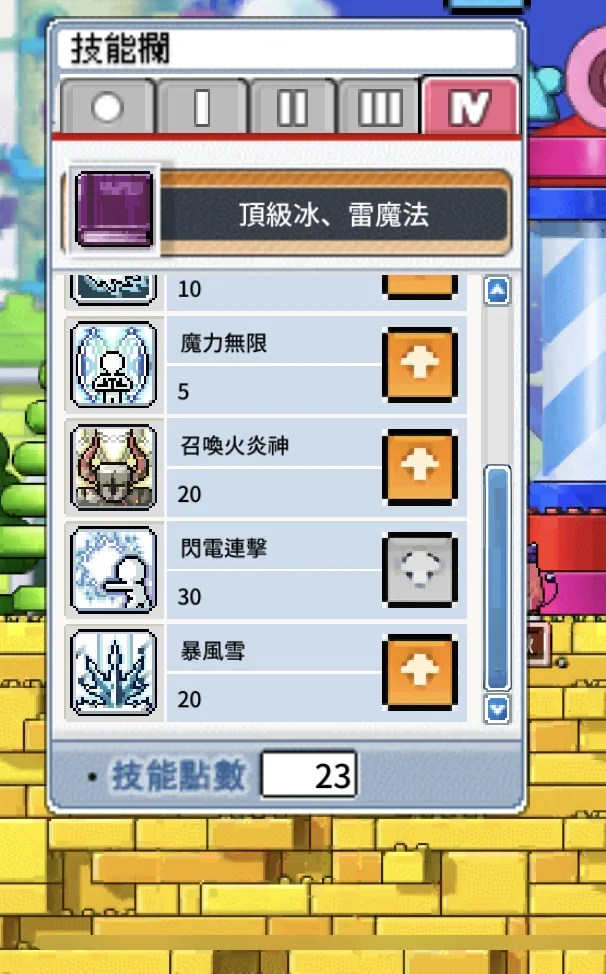Tap the skill list's up arrow

pyautogui.click(x=497, y=291)
